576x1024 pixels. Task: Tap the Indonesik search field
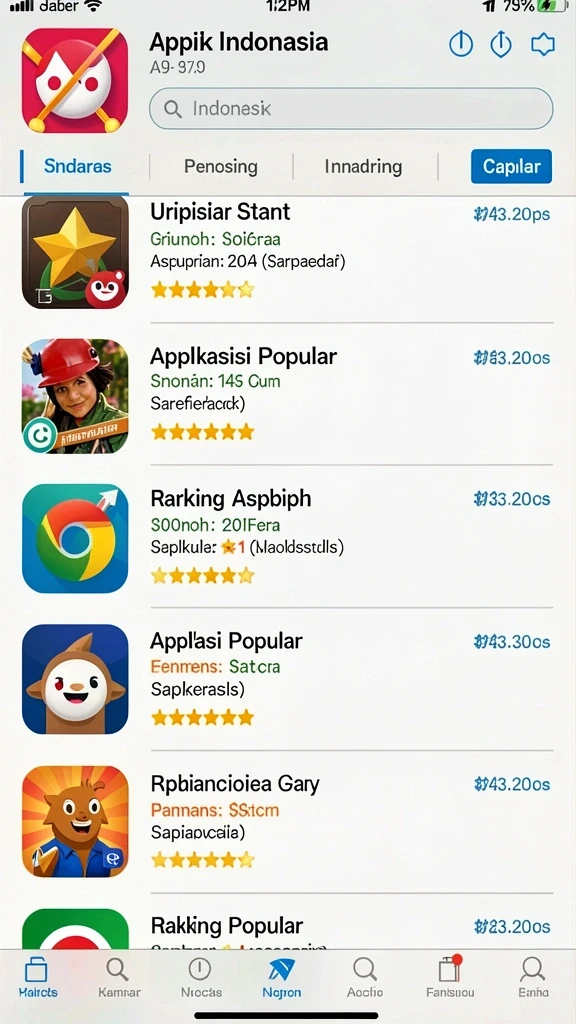(x=351, y=108)
